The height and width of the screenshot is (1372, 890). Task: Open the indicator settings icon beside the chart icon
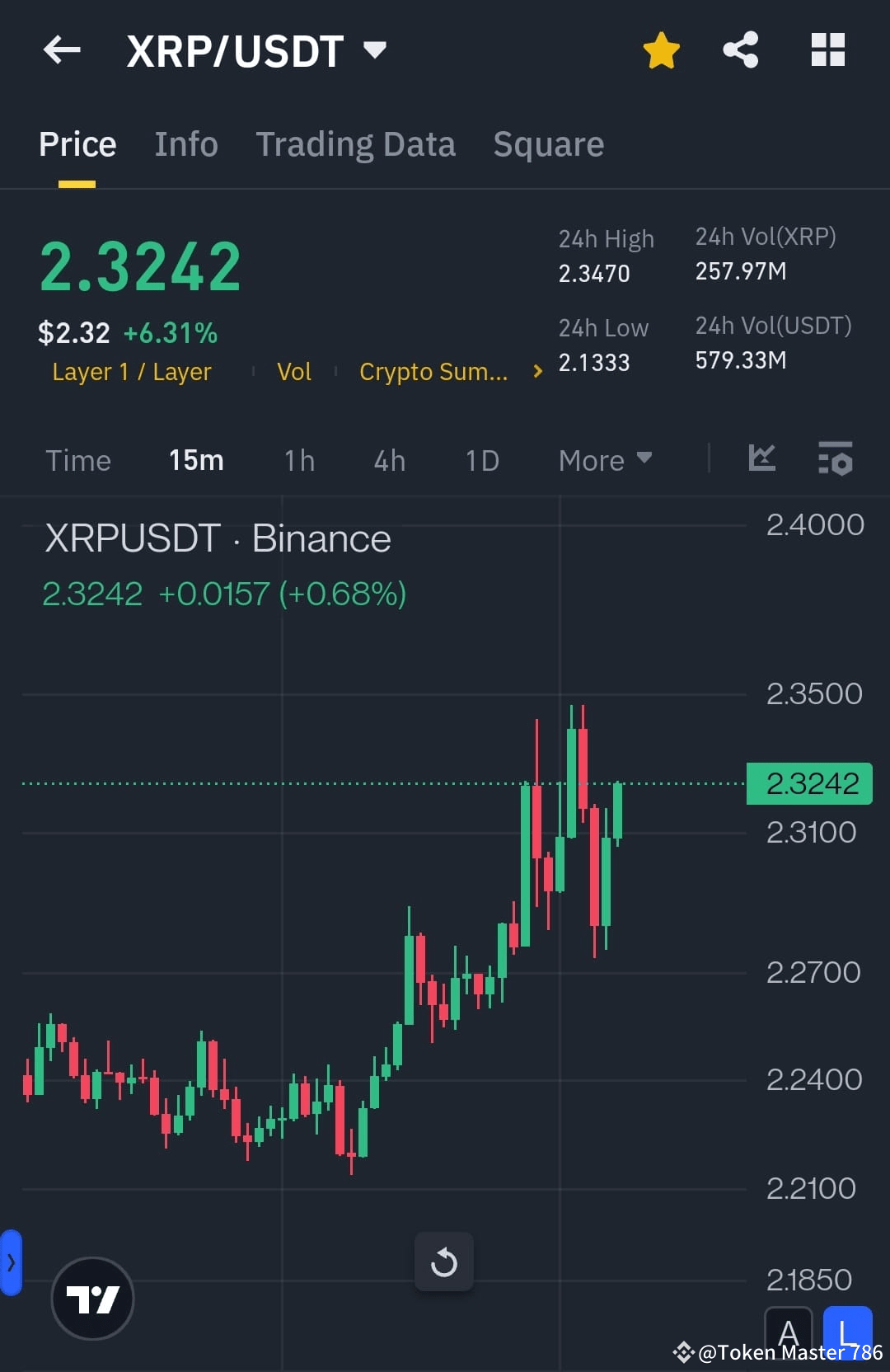pyautogui.click(x=836, y=460)
